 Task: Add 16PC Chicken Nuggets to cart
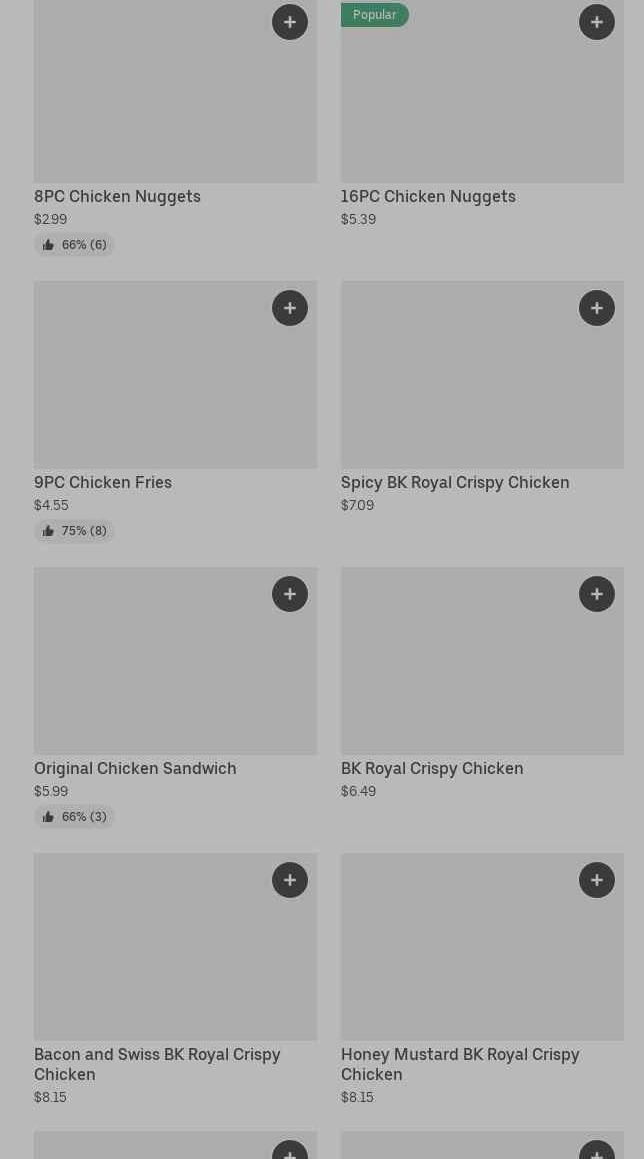coord(597,22)
